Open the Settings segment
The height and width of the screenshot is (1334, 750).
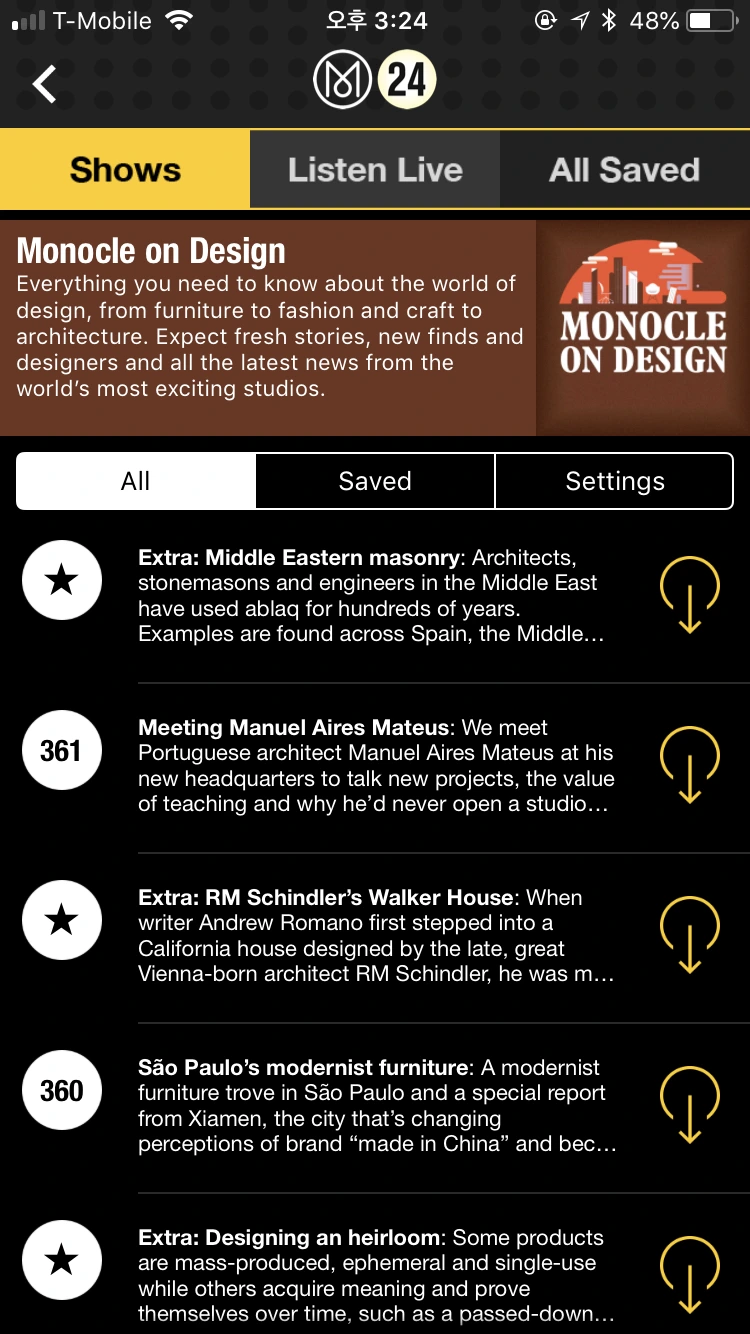tap(614, 481)
